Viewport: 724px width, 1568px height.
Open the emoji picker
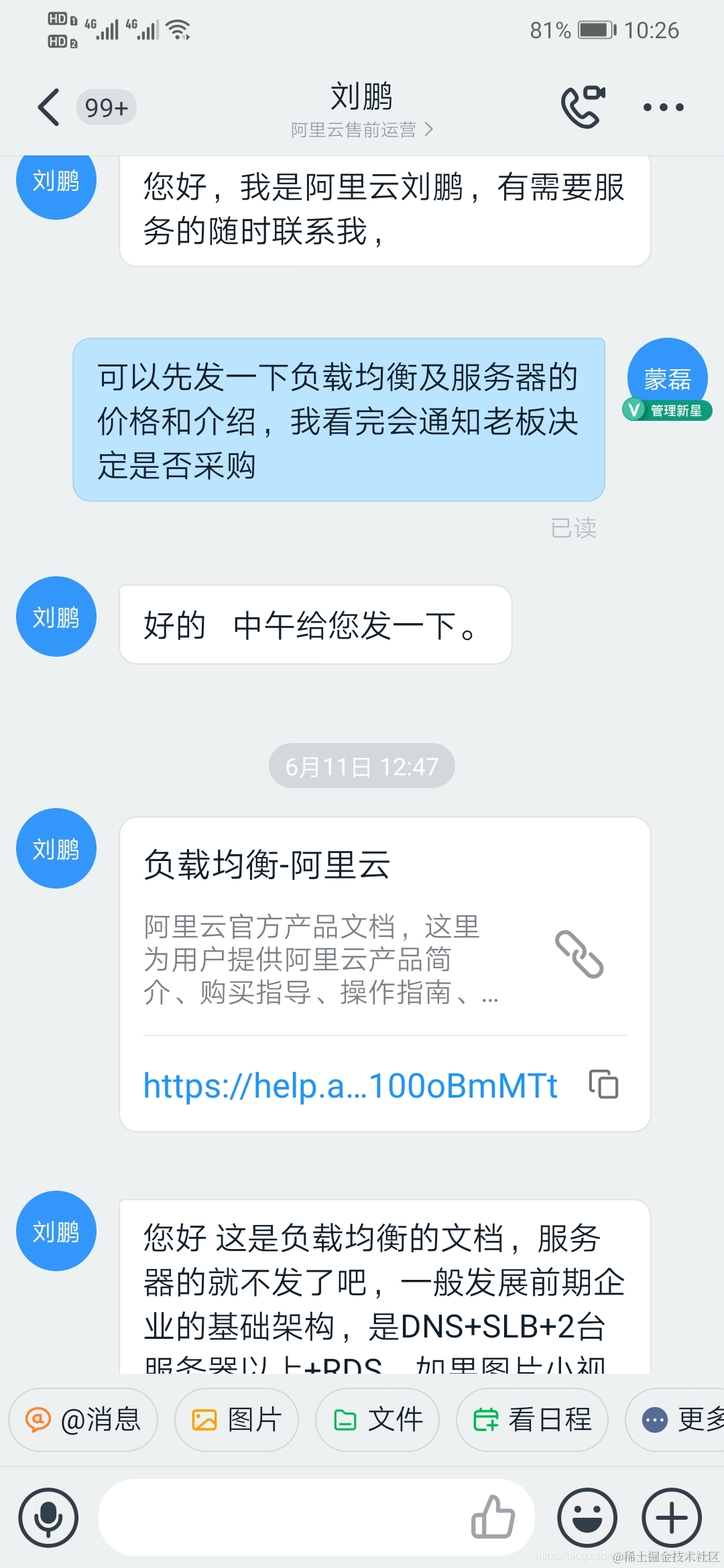coord(587,1518)
